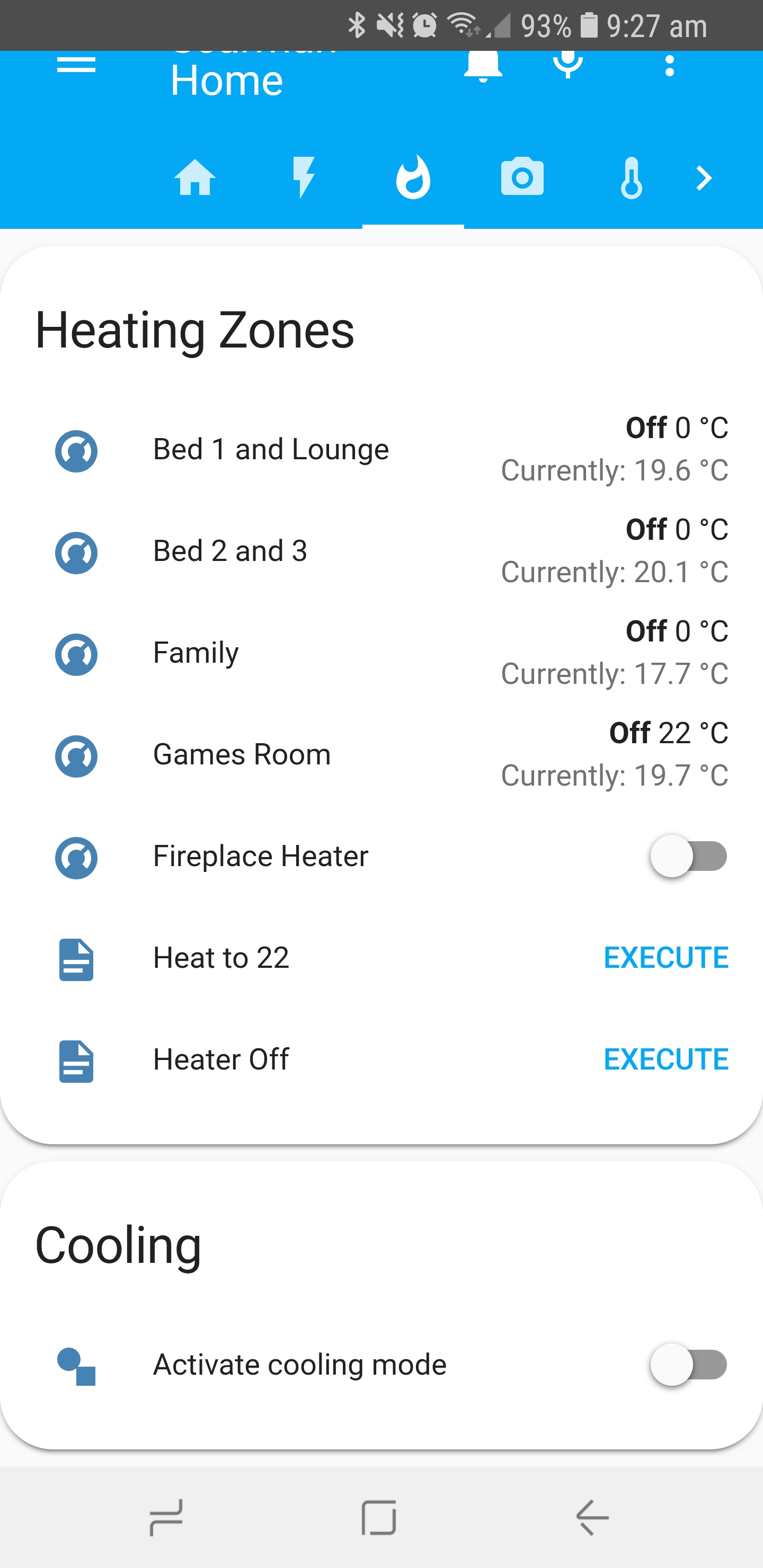Viewport: 763px width, 1568px height.
Task: Execute the Heat to 22 script
Action: coord(666,957)
